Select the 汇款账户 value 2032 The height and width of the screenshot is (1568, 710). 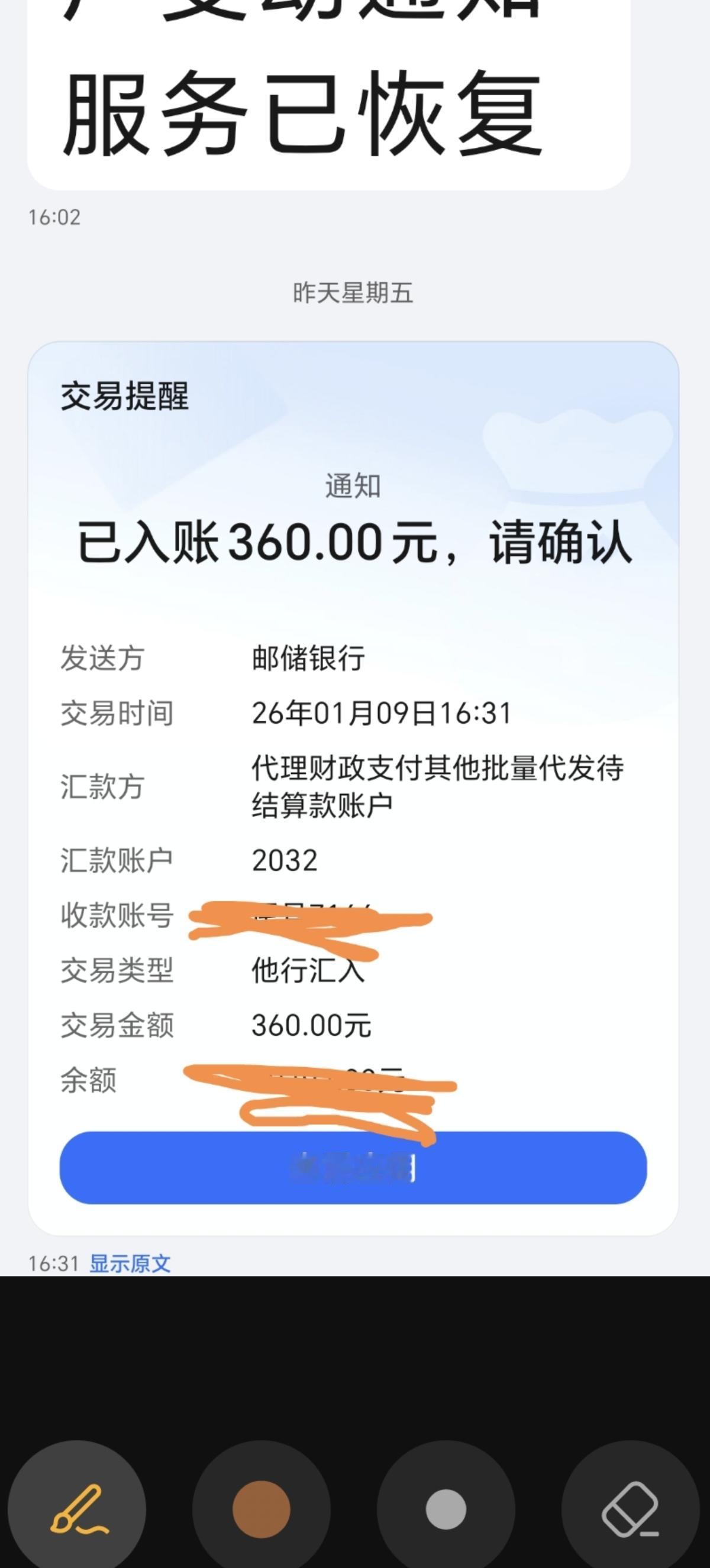point(286,858)
